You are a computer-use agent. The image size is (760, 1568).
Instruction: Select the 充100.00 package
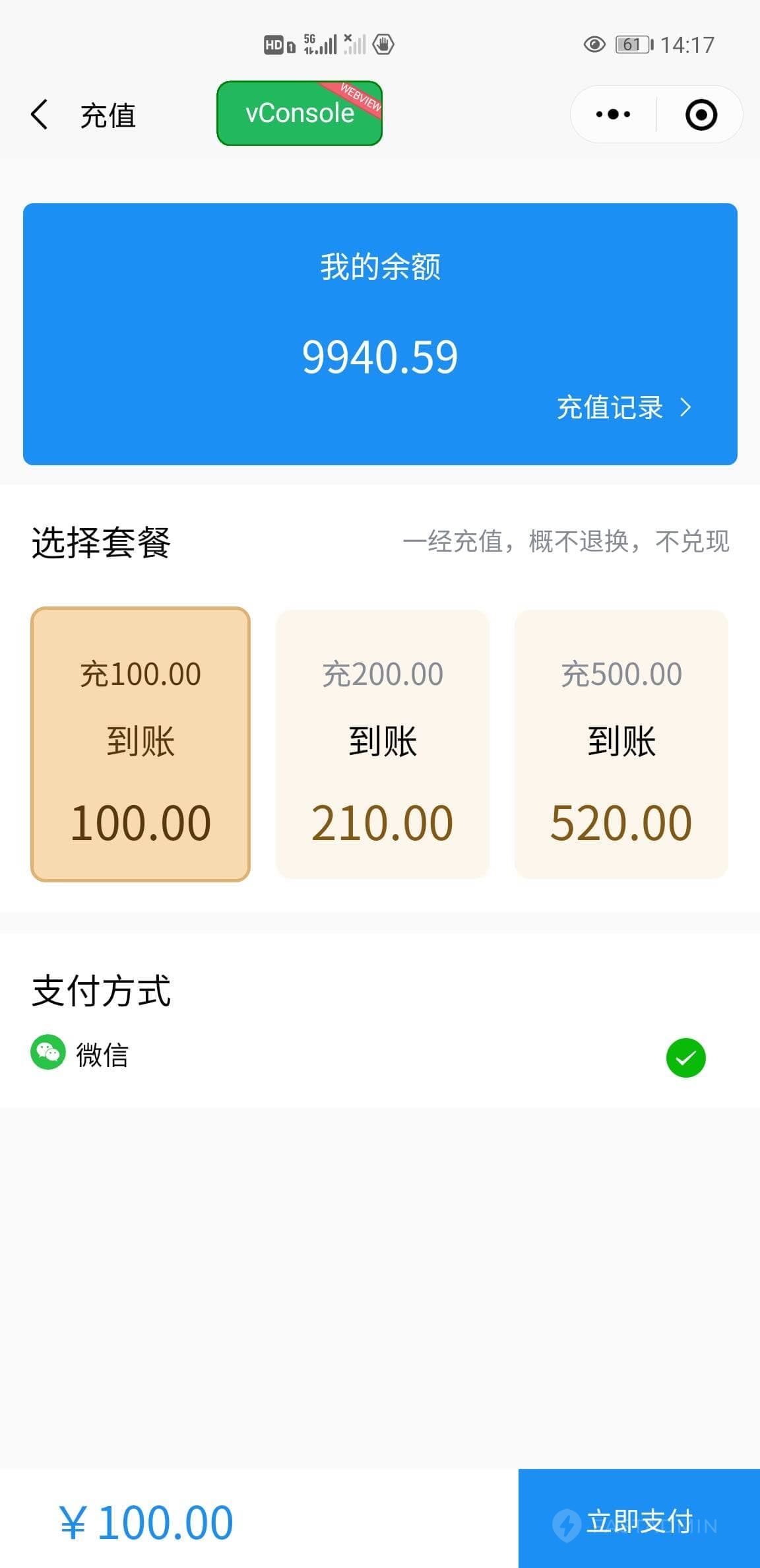click(x=141, y=744)
